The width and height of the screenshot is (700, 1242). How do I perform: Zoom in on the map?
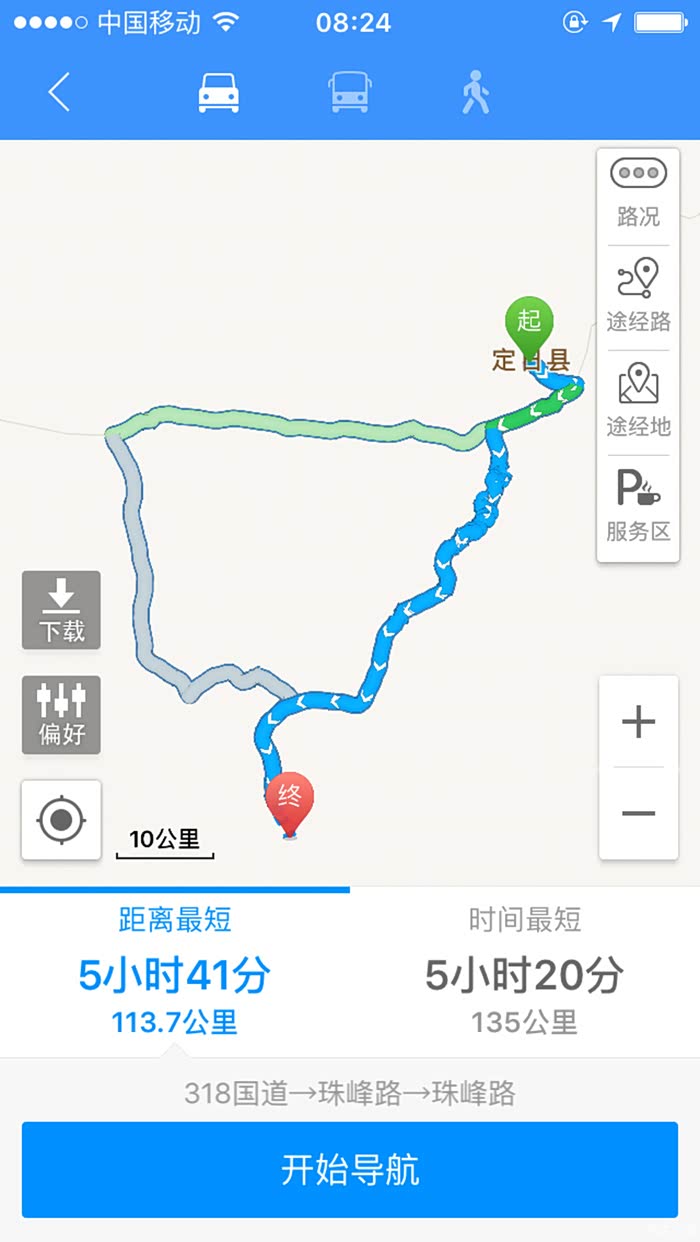638,721
